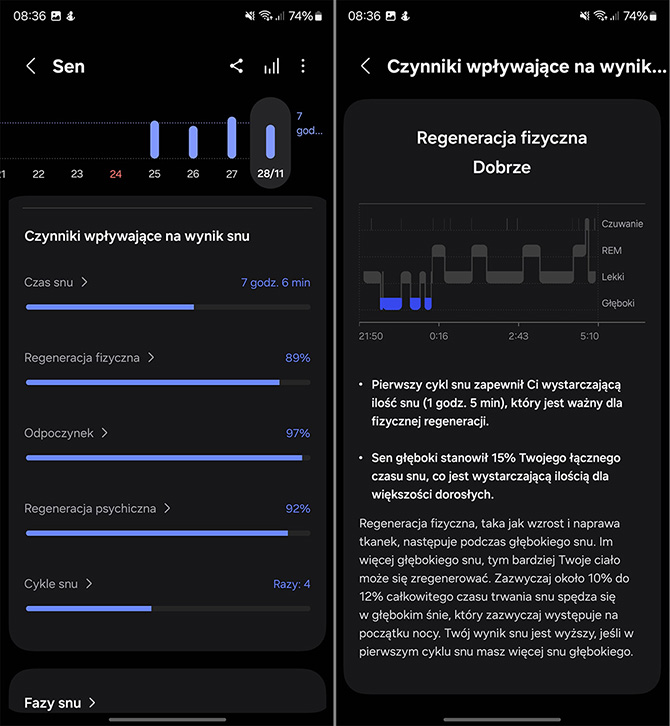Select the sleep bar for day 25
Viewport: 670px width, 726px height.
click(x=154, y=140)
